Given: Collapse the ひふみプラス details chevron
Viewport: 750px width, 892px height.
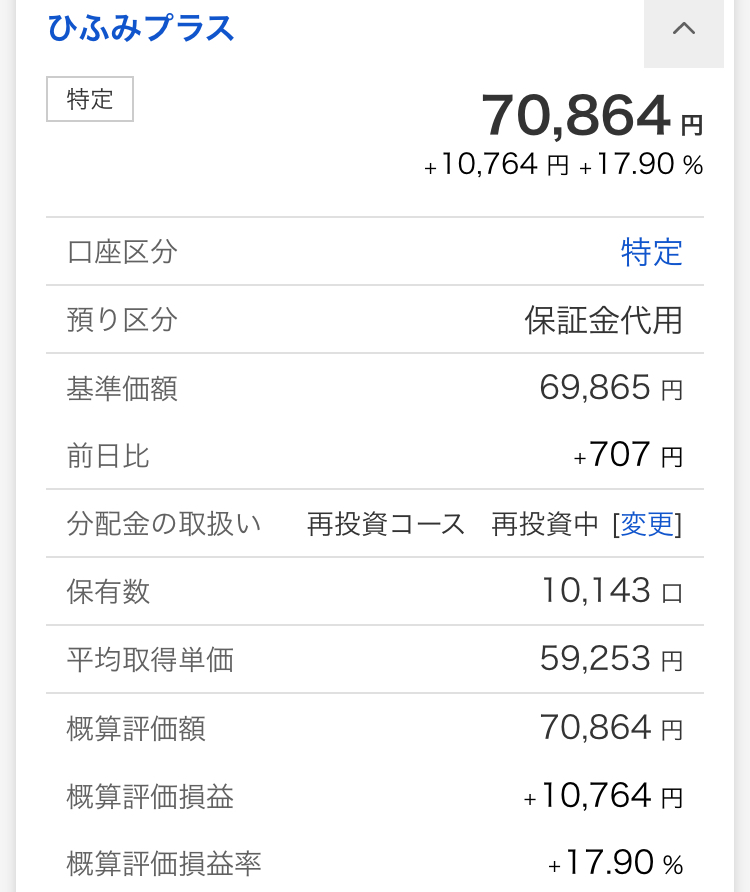Looking at the screenshot, I should click(x=683, y=29).
